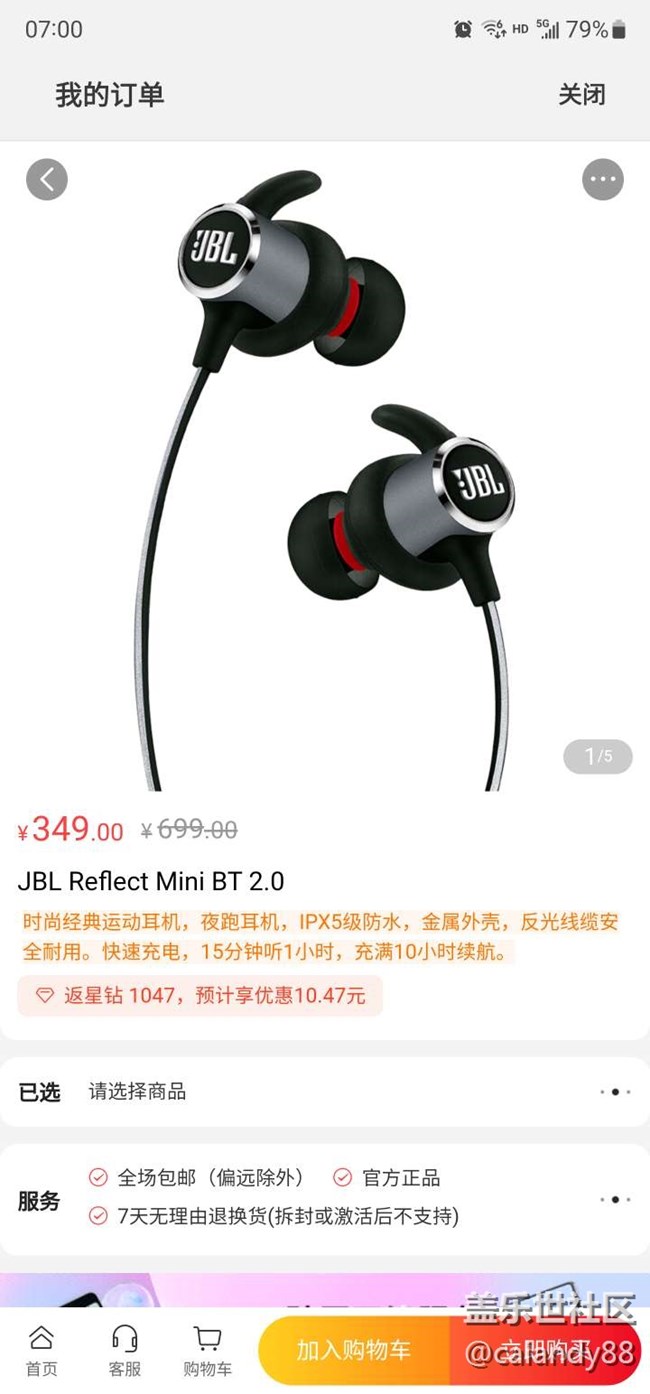The height and width of the screenshot is (1394, 650).
Task: Open the three-dot overflow menu
Action: pos(602,180)
